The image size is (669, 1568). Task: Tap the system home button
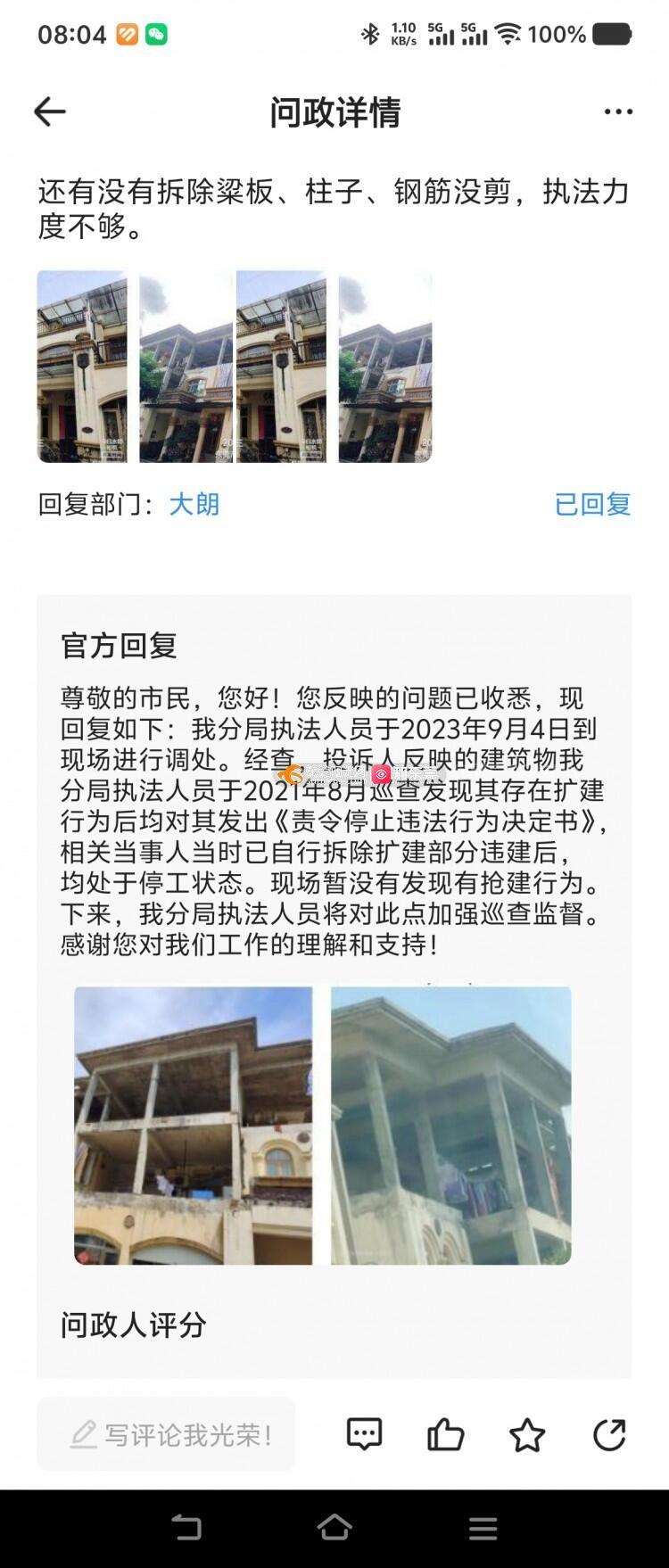click(334, 1527)
